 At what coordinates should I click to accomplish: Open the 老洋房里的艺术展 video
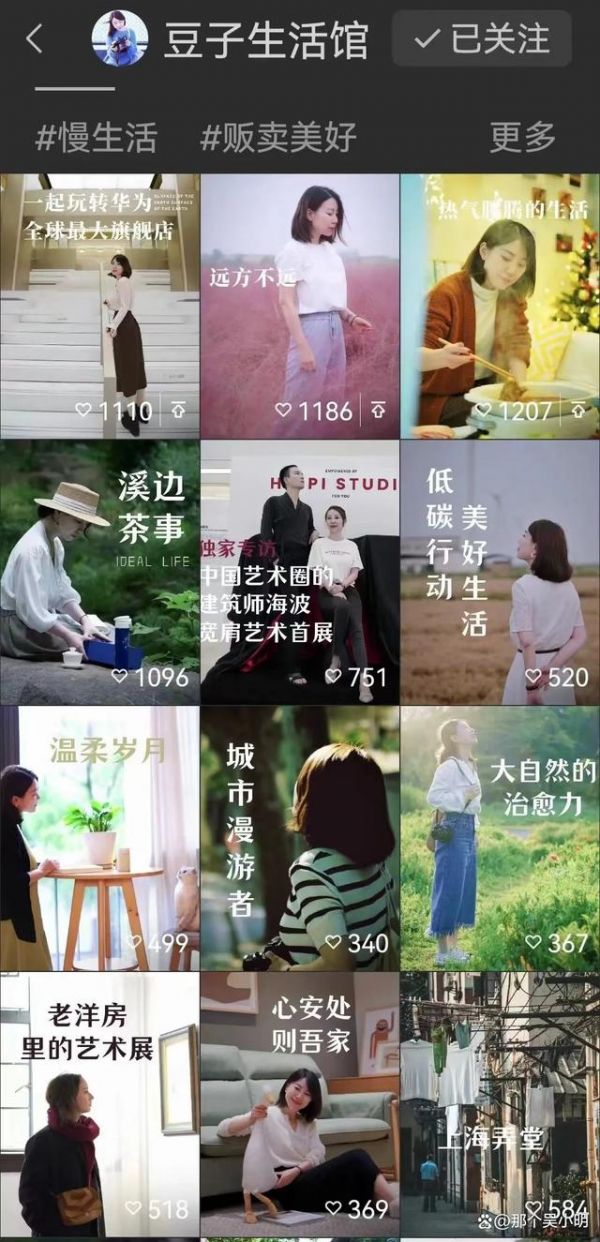[x=99, y=1104]
